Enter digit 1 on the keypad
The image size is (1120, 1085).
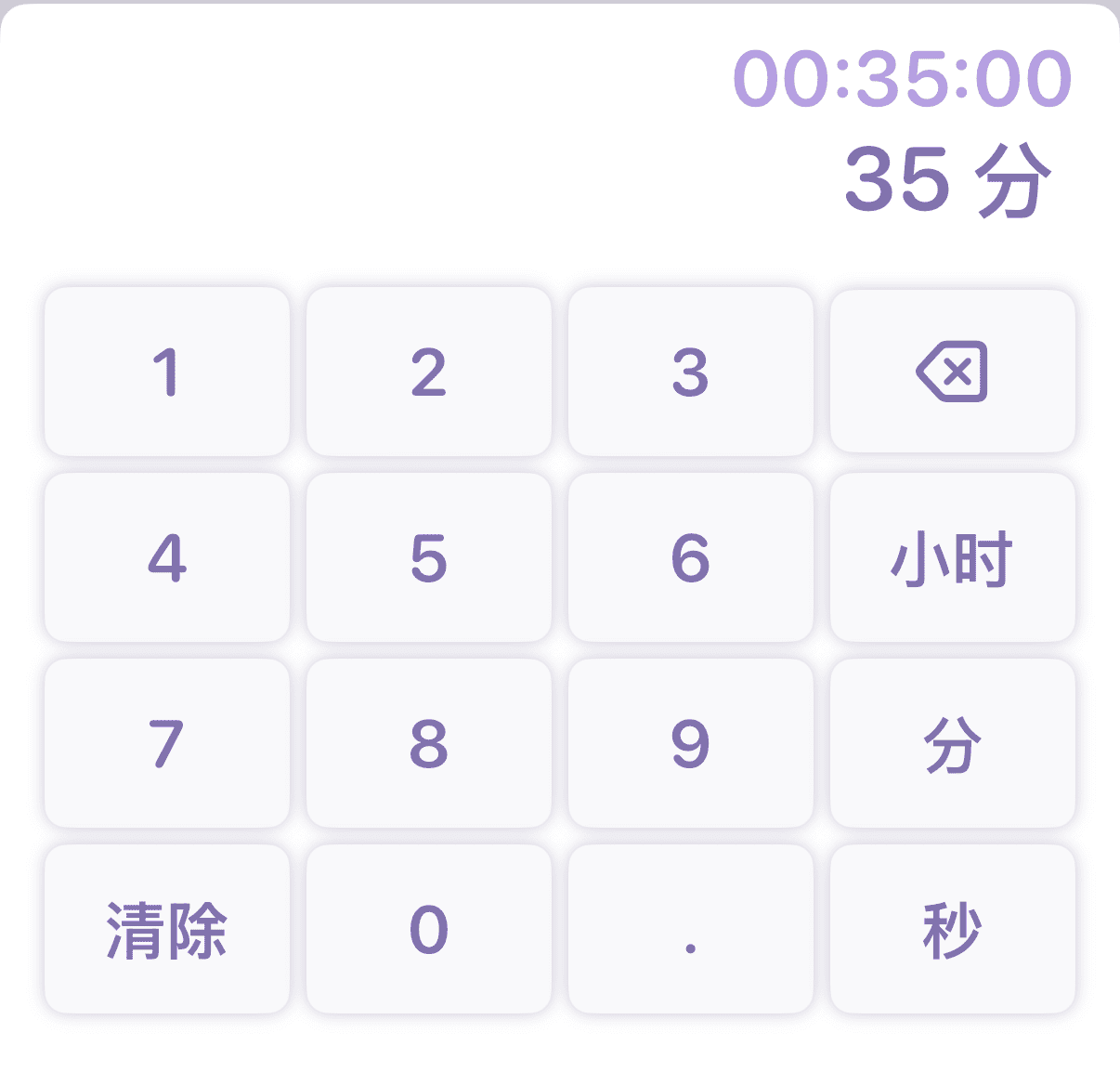(167, 372)
